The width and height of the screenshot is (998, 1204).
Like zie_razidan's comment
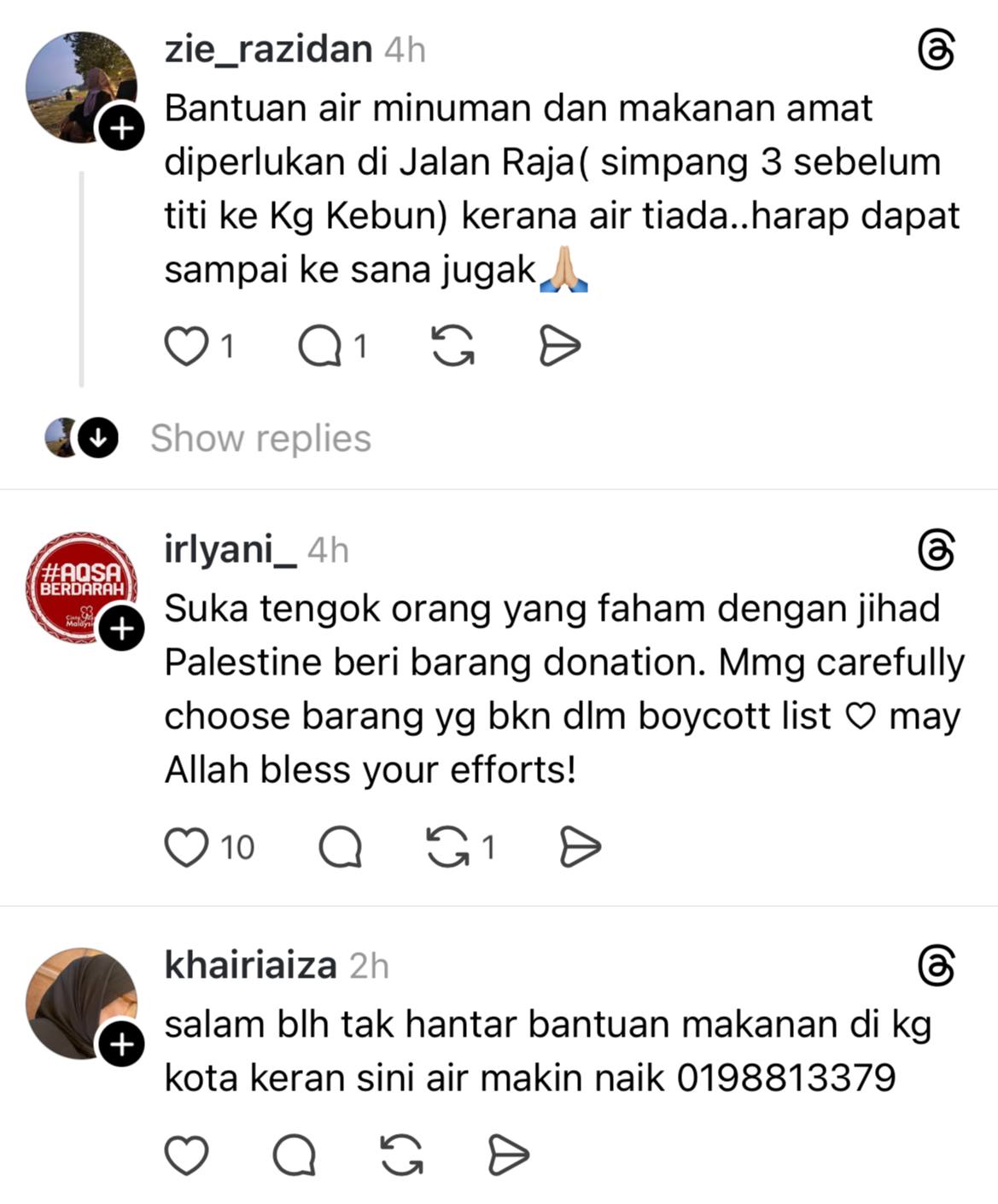click(186, 347)
